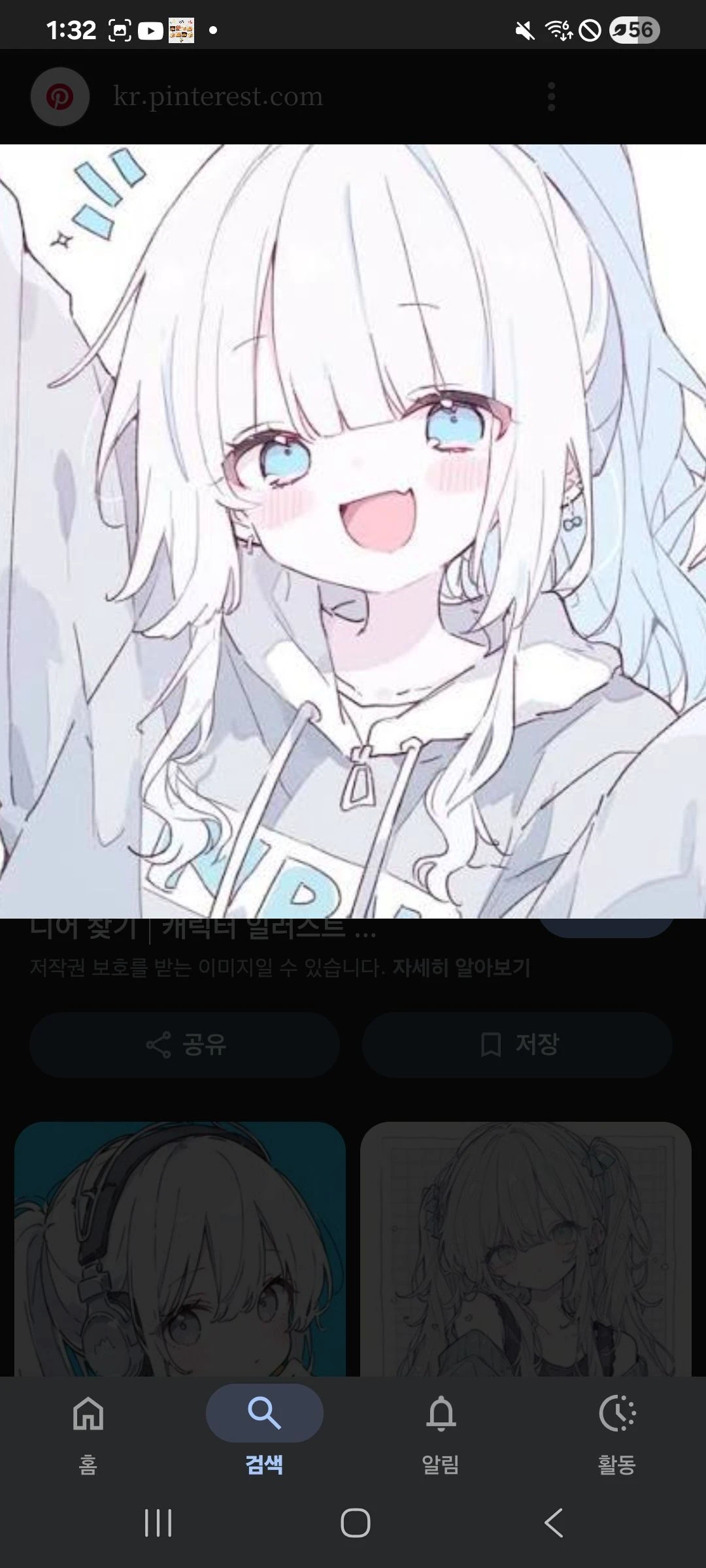Tap the 공유 share button
Screen dimensions: 706x1568
click(185, 1045)
